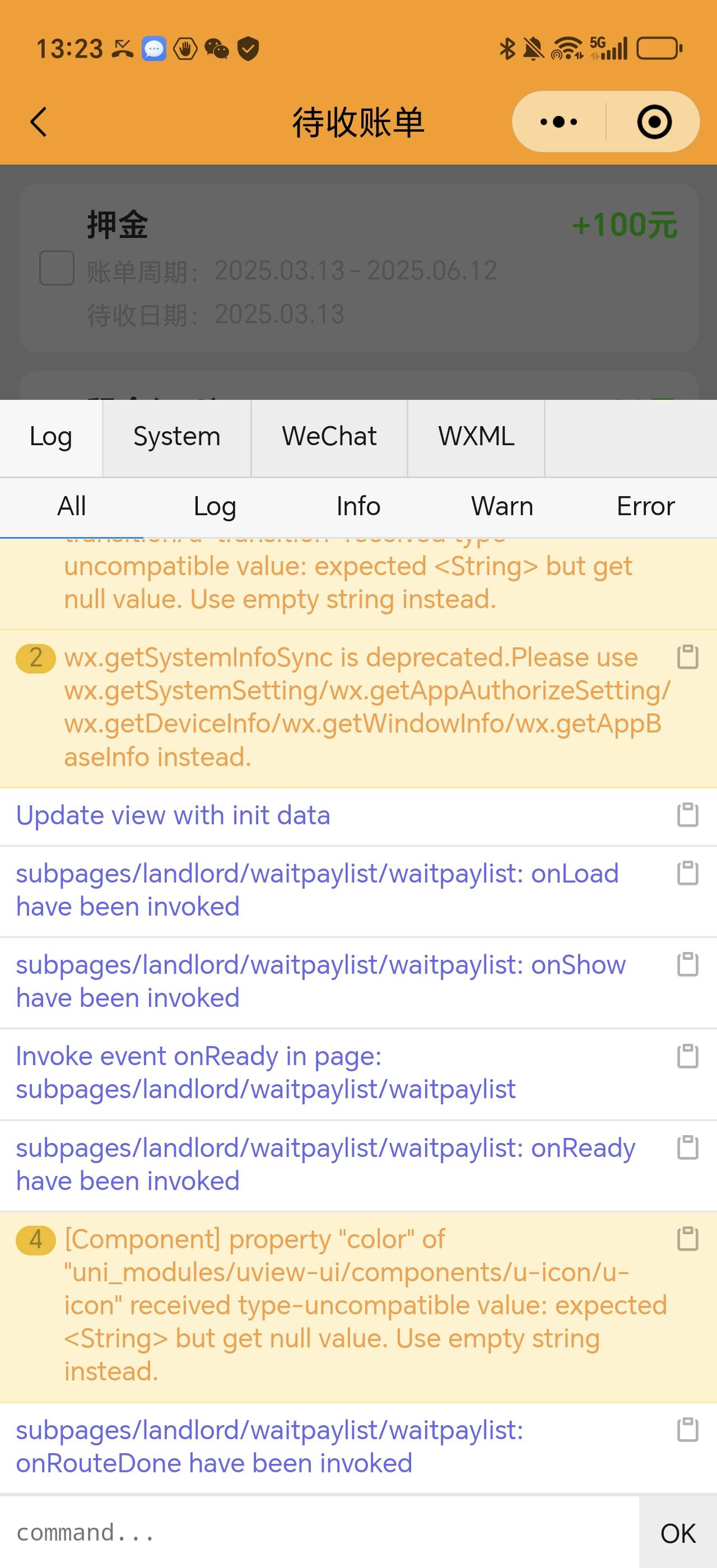Open the mini program more options menu
The image size is (717, 1568).
[x=558, y=122]
